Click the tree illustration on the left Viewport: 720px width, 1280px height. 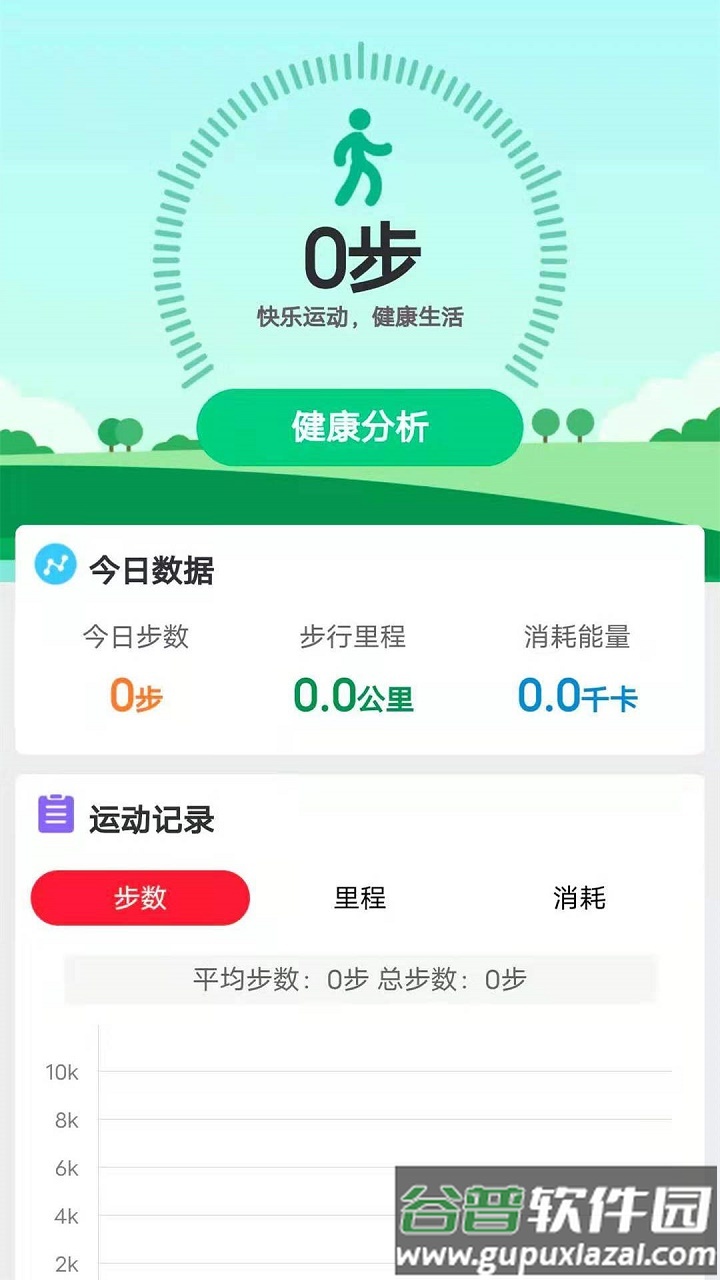tap(120, 432)
